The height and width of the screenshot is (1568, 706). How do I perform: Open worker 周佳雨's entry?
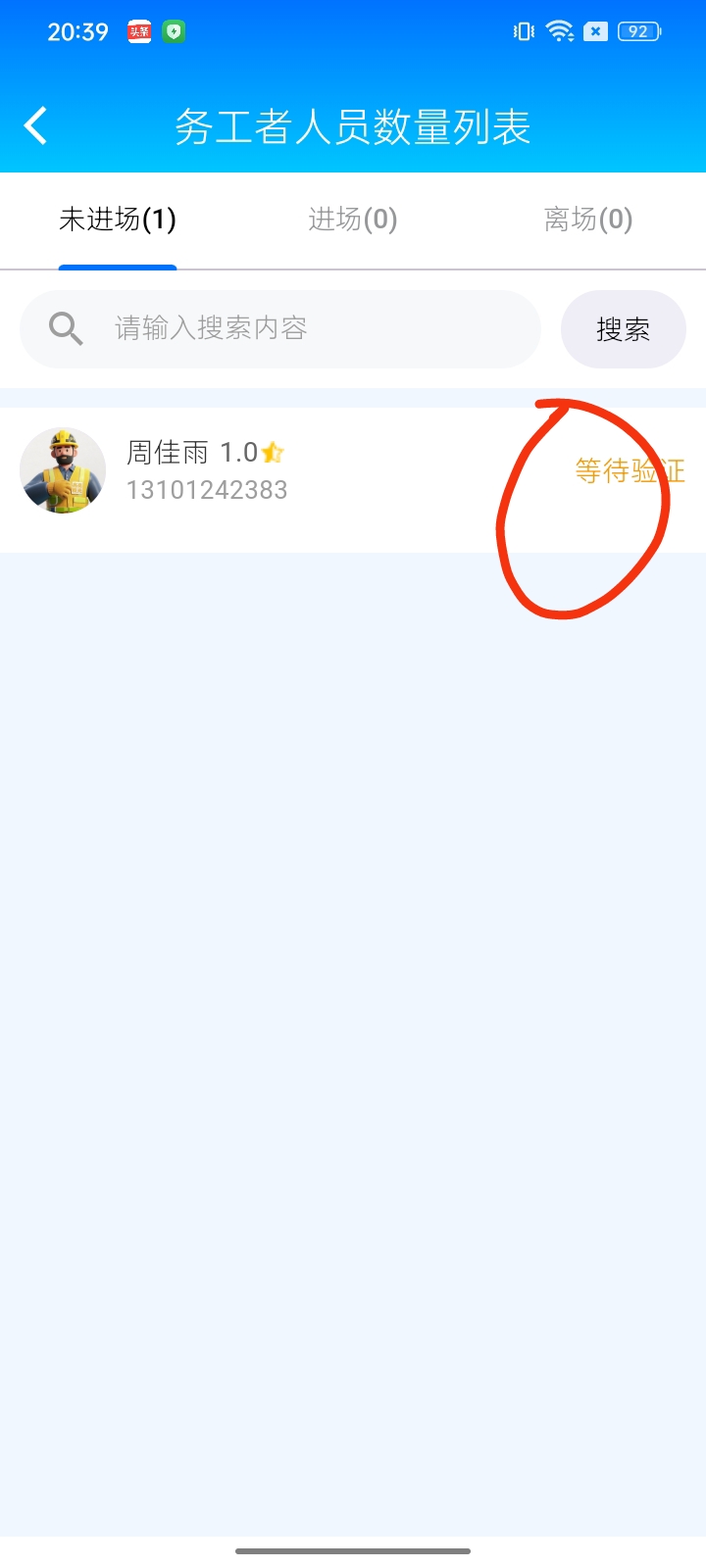[x=294, y=471]
